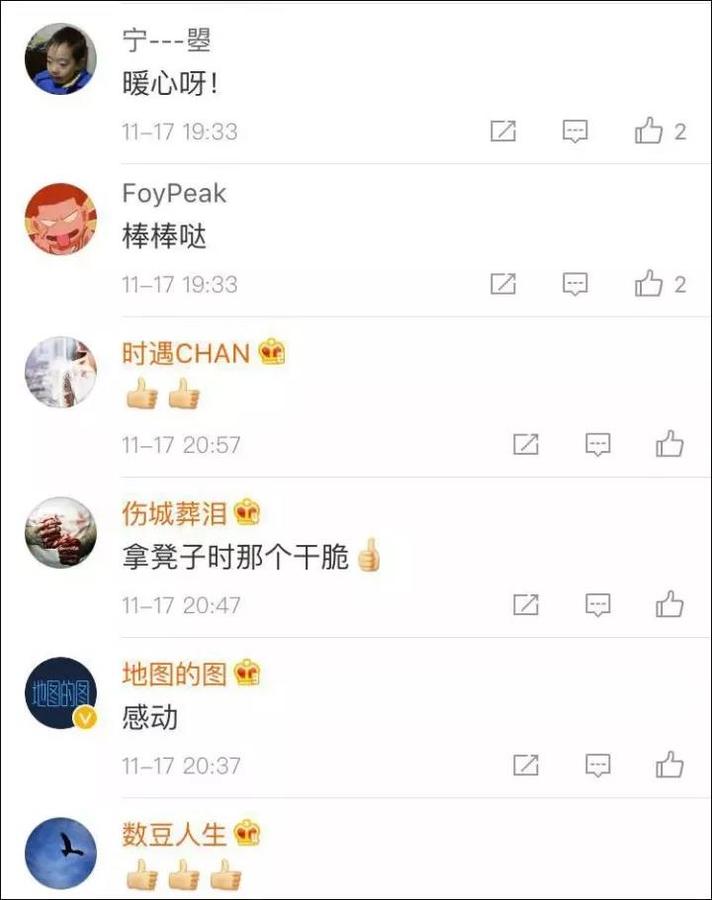Open 时遇CHAN's username link
Image resolution: width=712 pixels, height=900 pixels.
tap(186, 353)
